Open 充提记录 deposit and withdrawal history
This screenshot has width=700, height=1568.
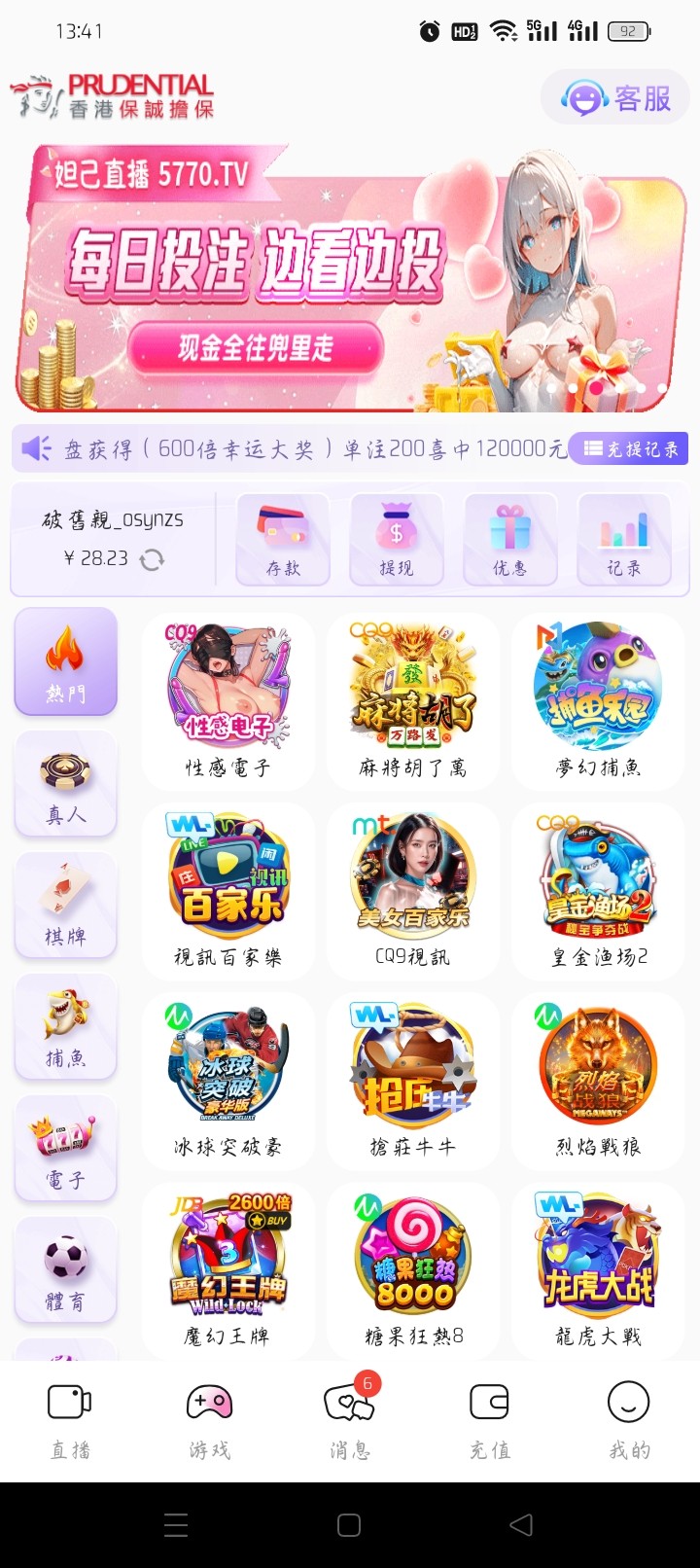[x=630, y=448]
